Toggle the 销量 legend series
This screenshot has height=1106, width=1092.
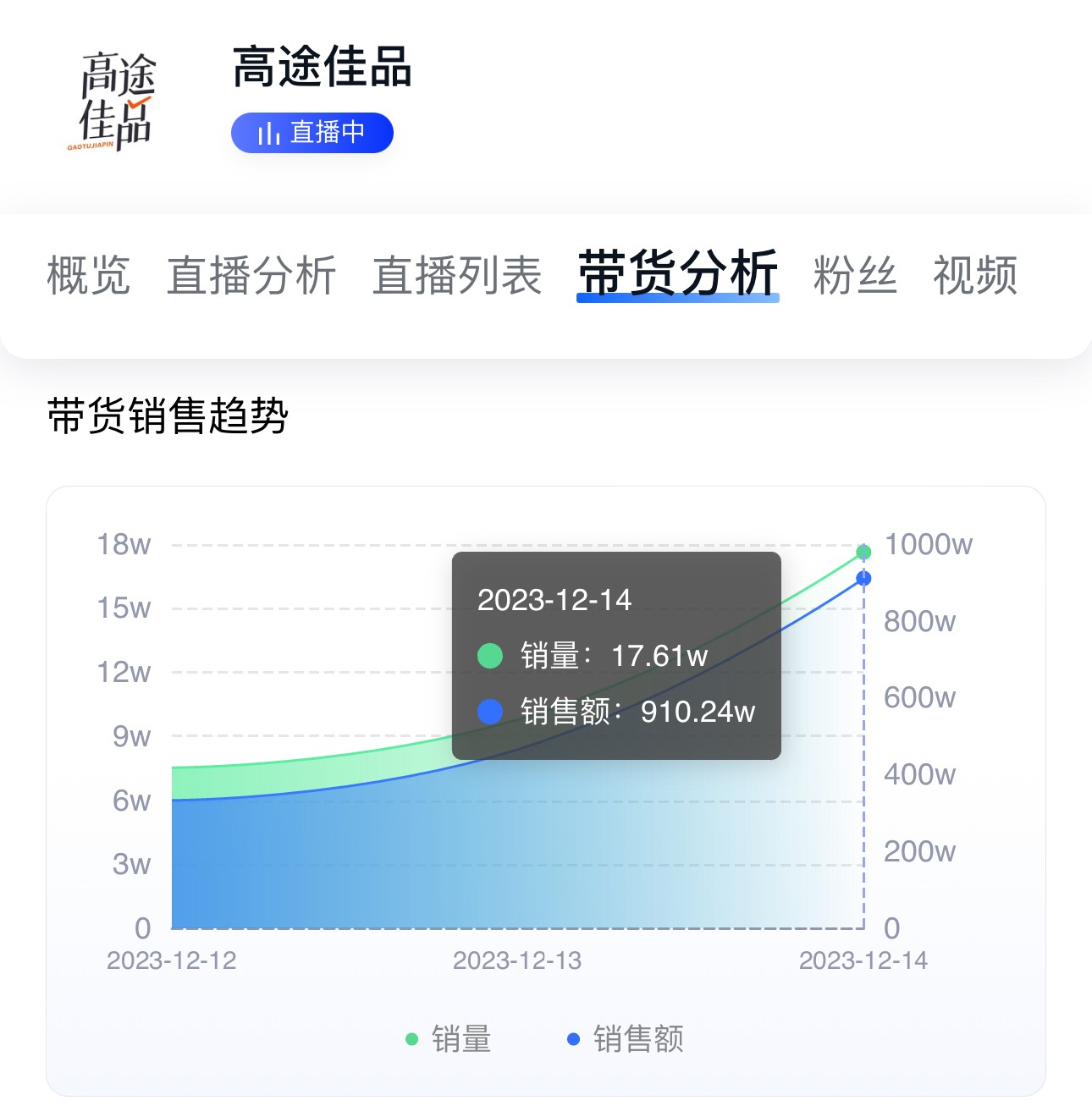tap(449, 1039)
